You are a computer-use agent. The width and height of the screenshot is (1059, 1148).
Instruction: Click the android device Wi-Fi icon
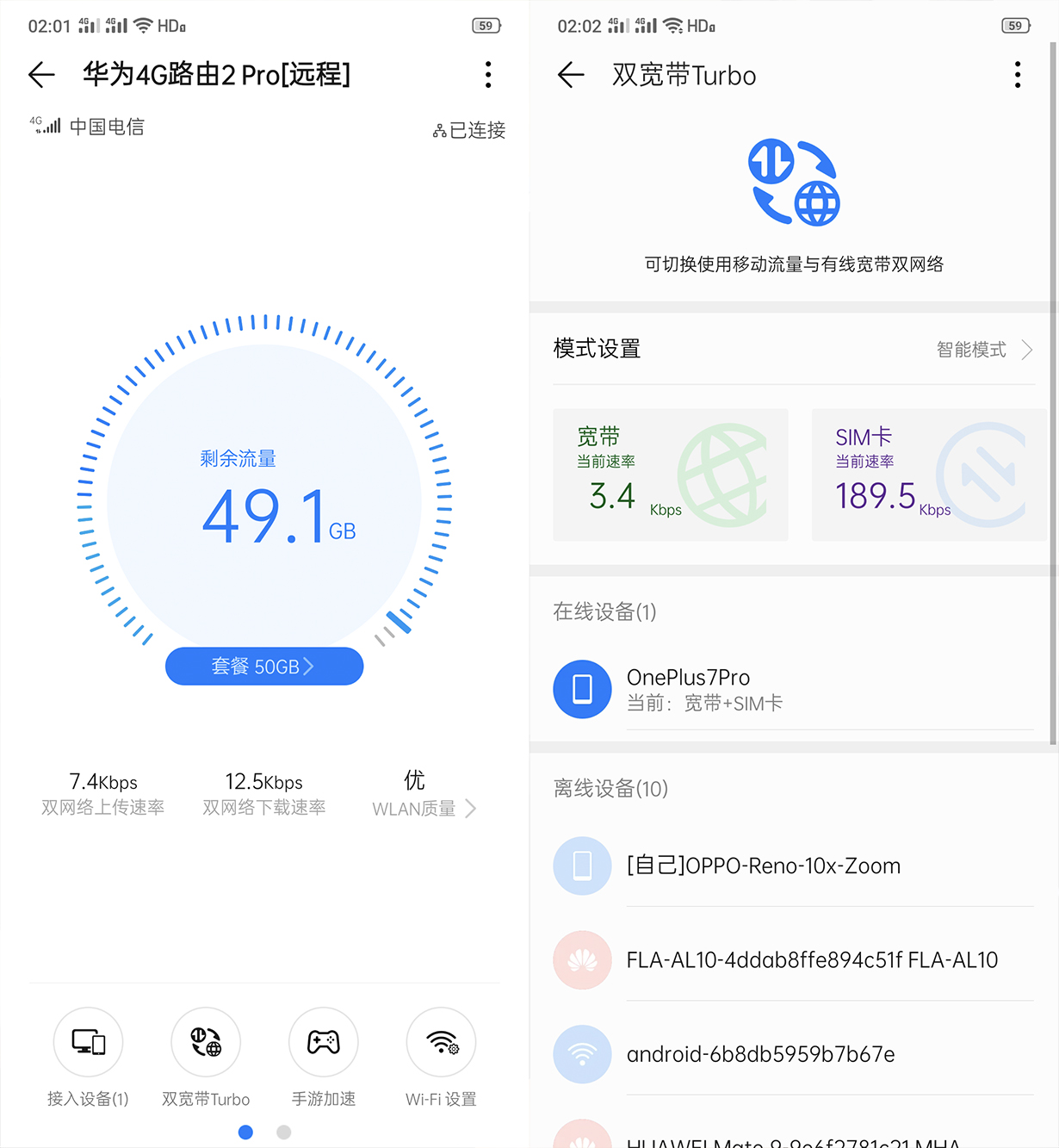click(x=582, y=1054)
